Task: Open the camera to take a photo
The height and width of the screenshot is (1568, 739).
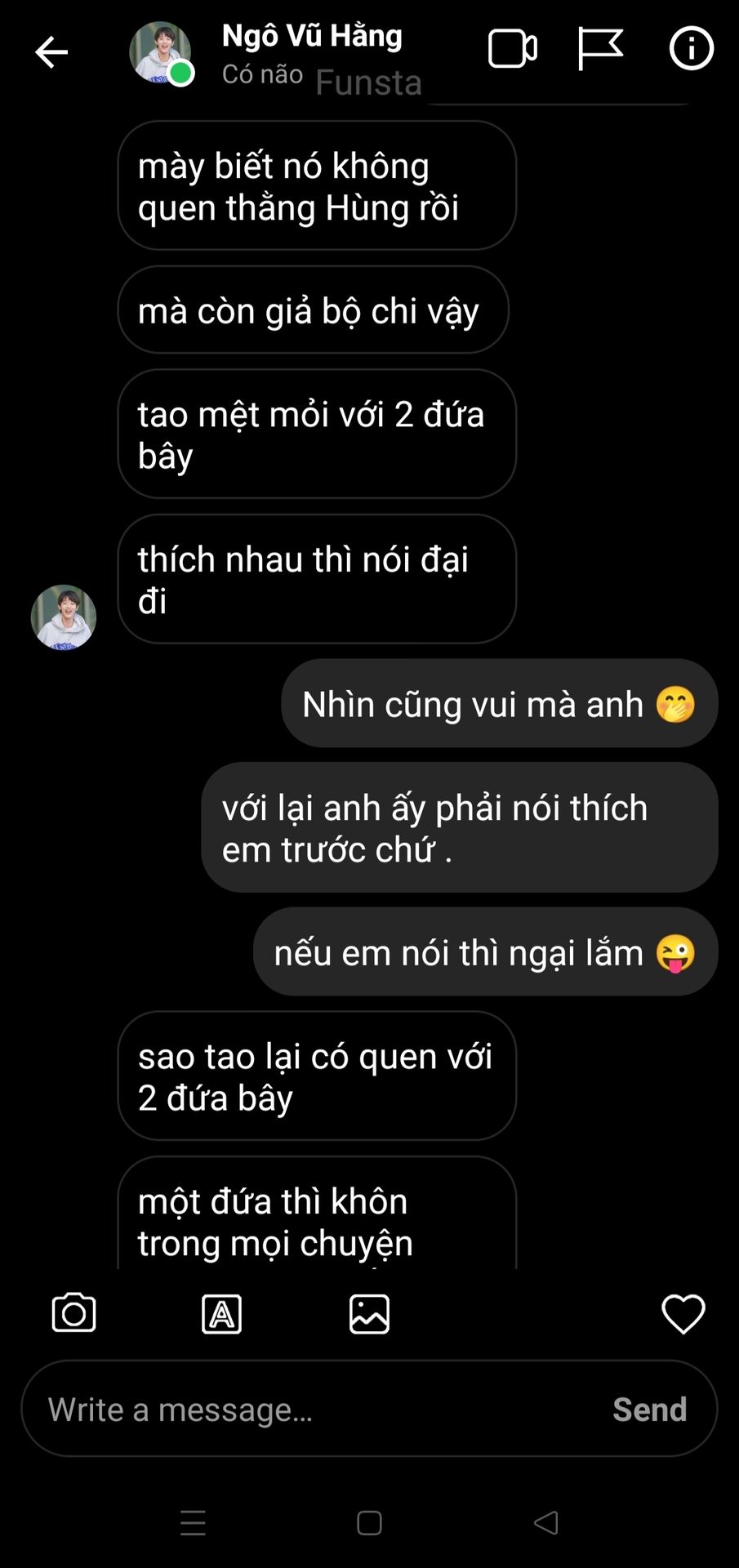Action: click(73, 1314)
